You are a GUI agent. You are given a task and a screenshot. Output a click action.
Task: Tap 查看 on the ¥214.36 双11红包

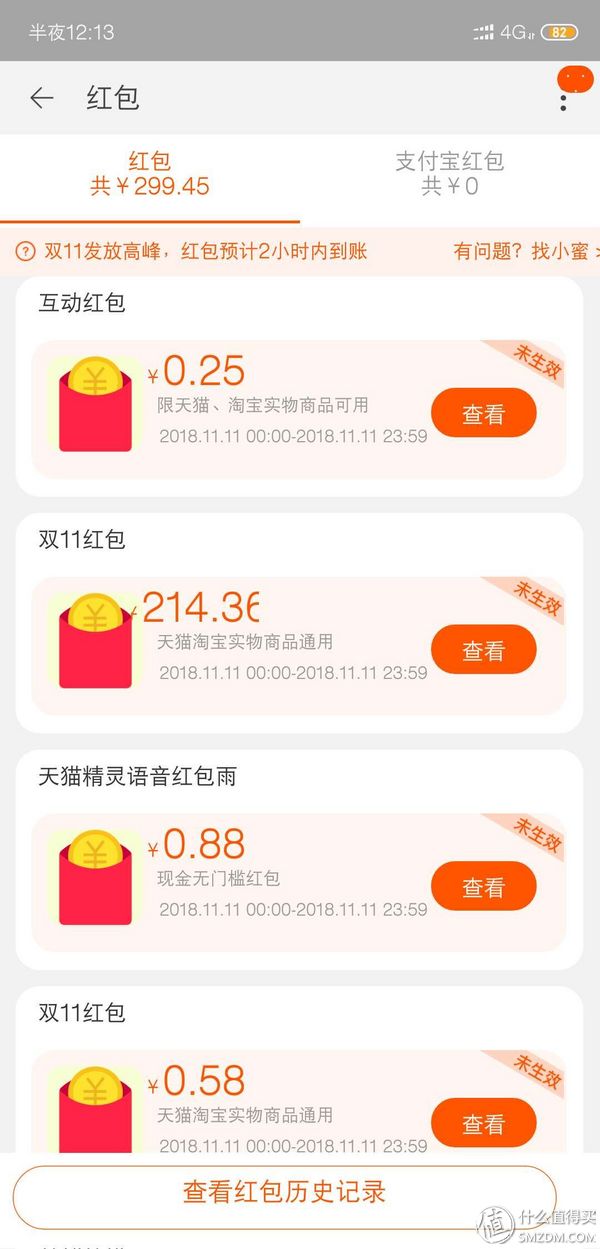point(483,651)
